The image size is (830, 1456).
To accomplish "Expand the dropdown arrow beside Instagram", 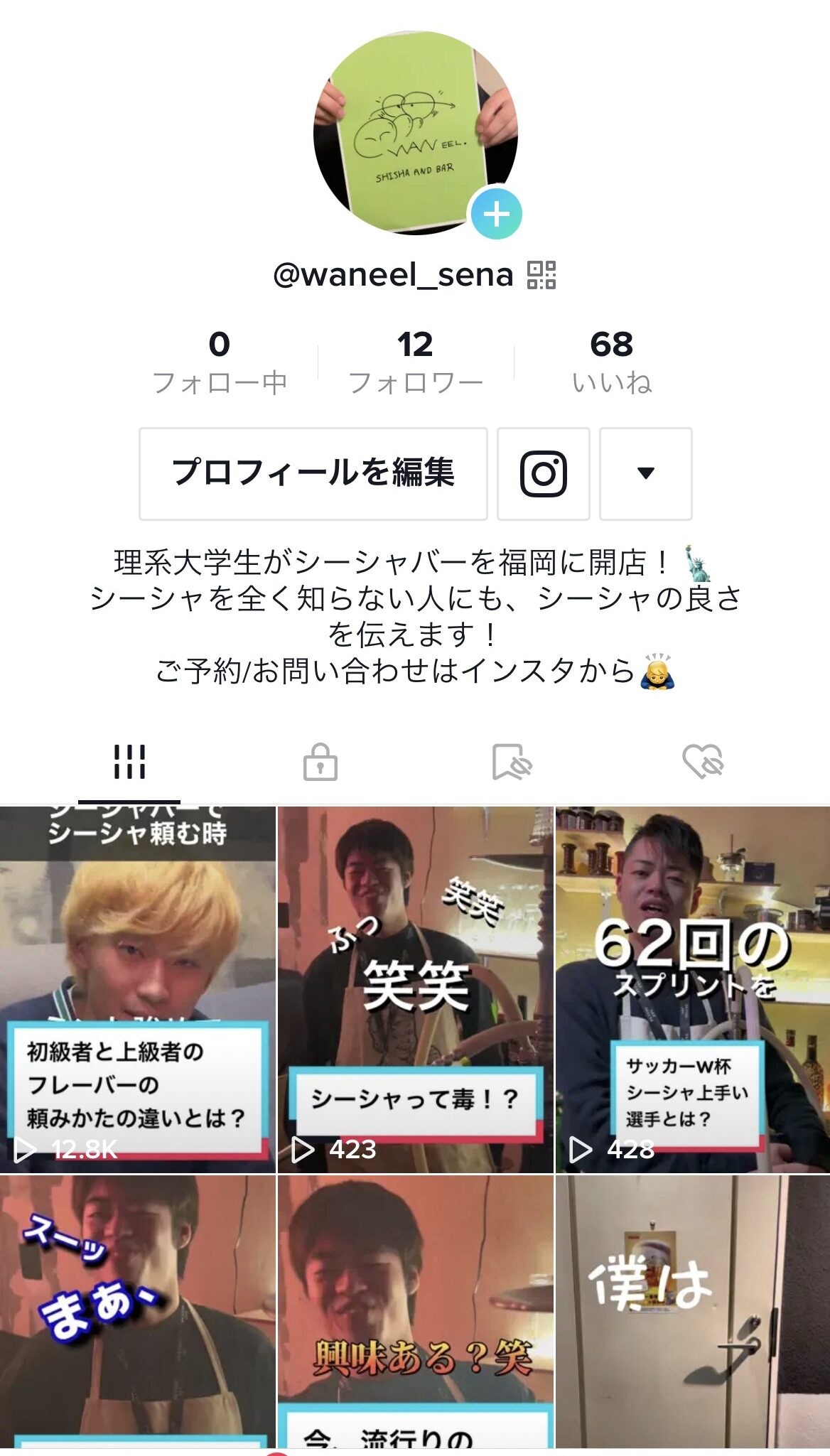I will pyautogui.click(x=645, y=473).
